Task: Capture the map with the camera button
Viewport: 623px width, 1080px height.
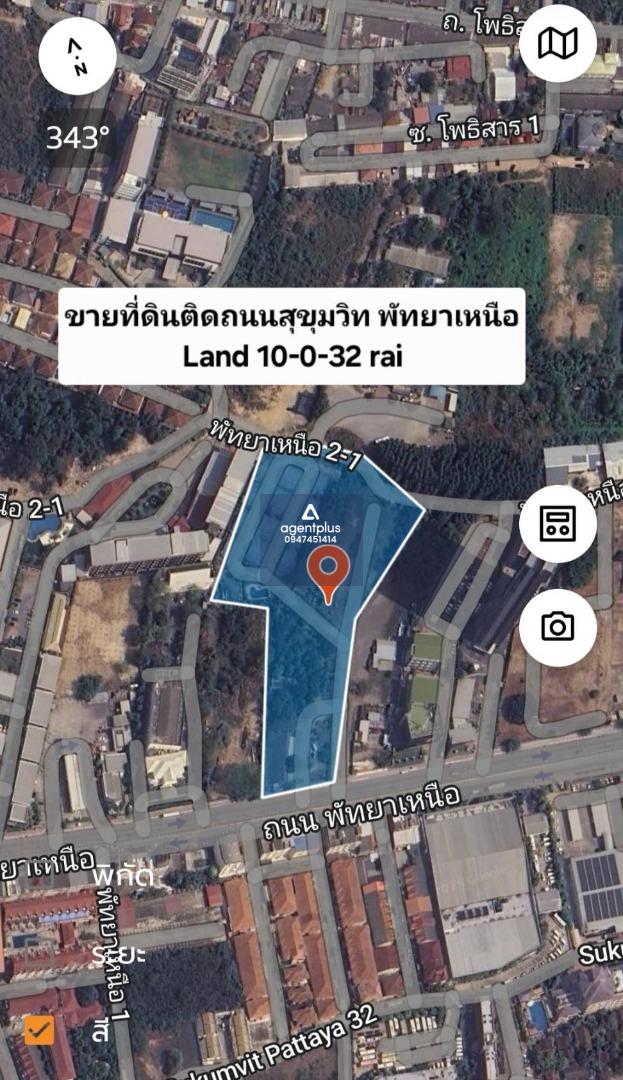Action: tap(557, 627)
